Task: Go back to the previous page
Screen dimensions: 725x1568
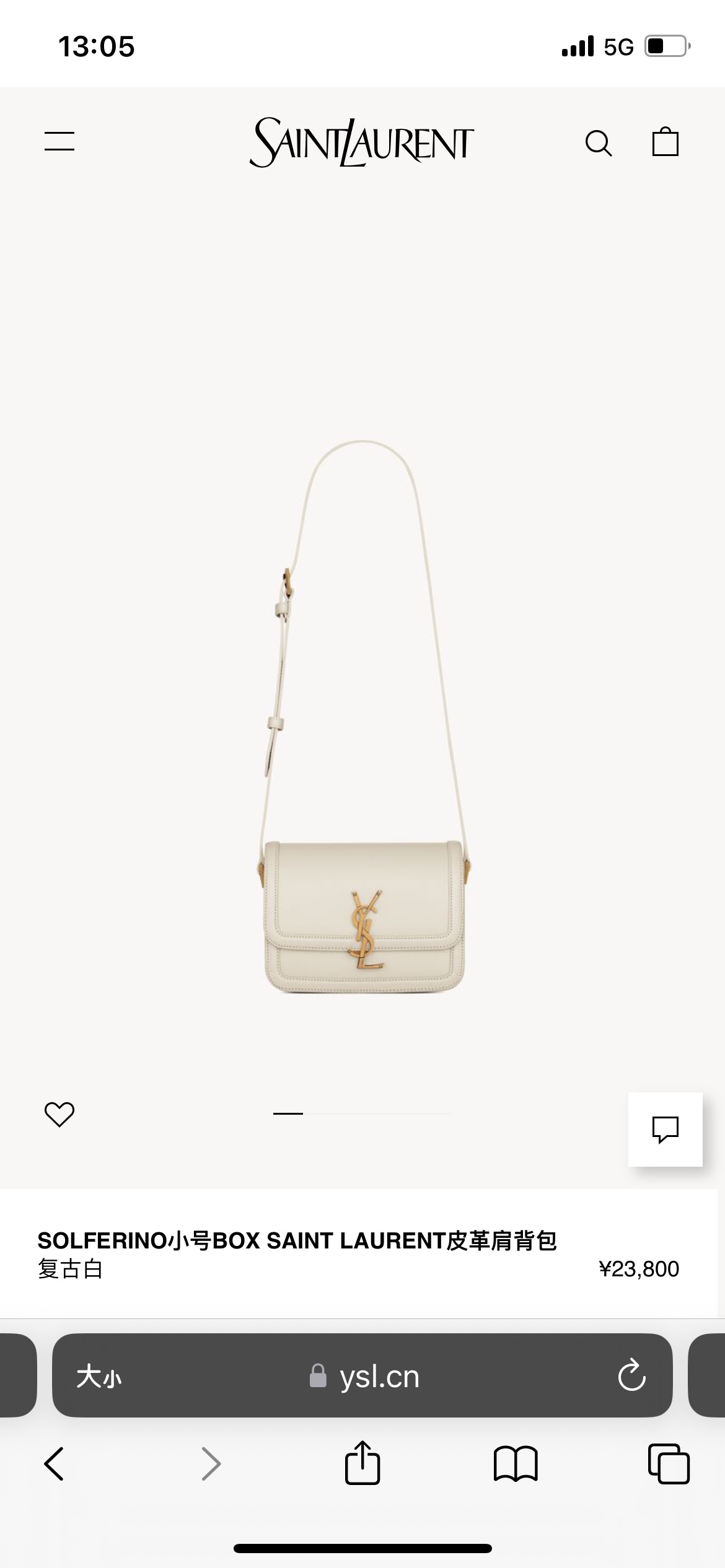Action: tap(55, 1464)
